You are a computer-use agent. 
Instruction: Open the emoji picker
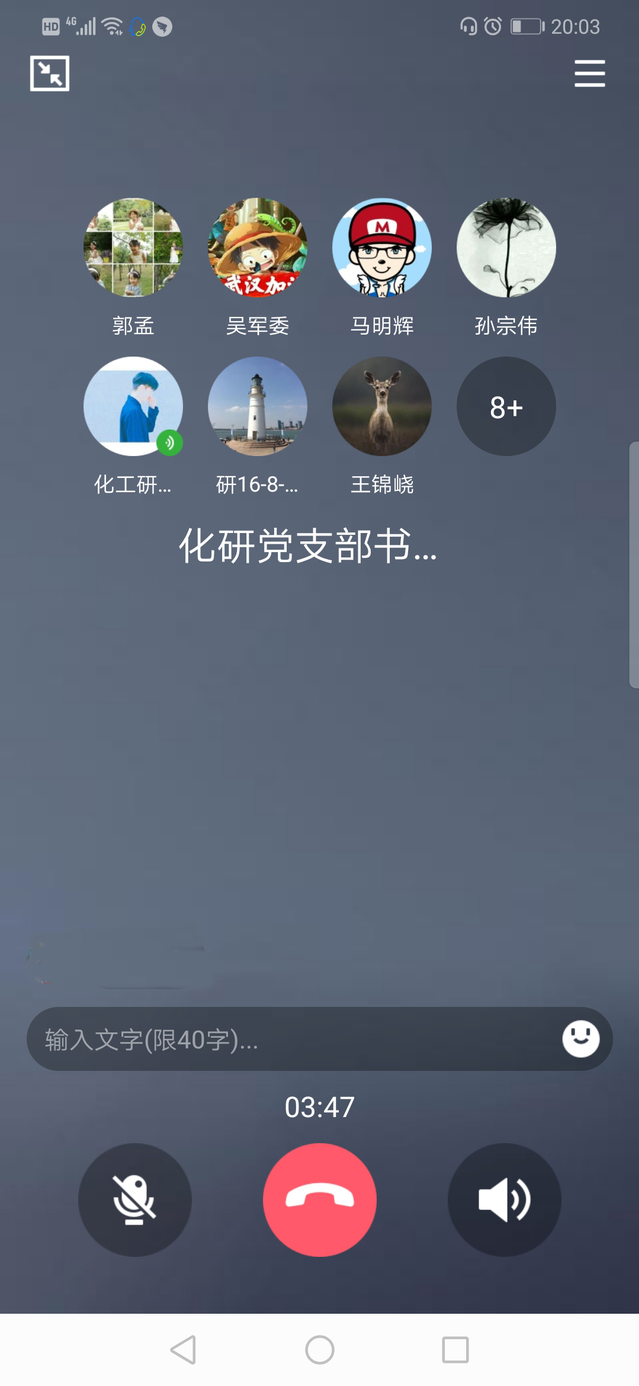pos(581,1039)
